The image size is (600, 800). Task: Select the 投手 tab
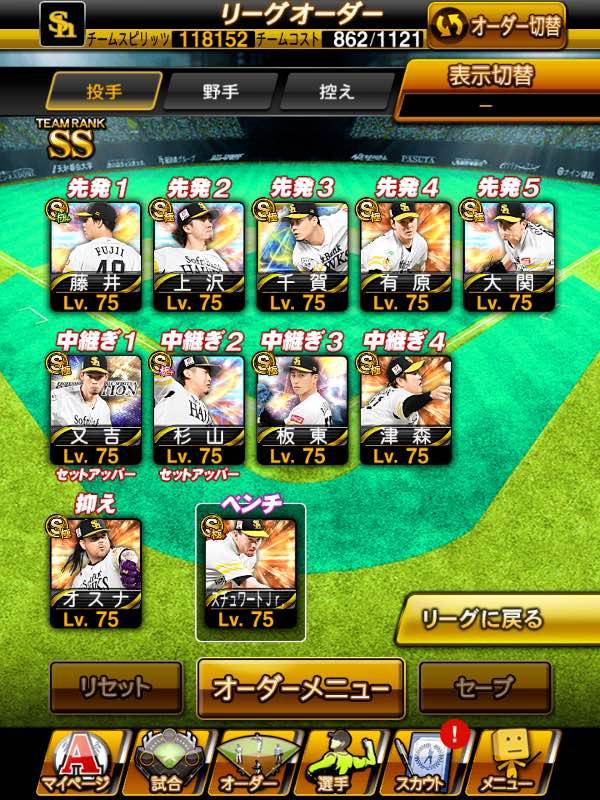click(104, 92)
